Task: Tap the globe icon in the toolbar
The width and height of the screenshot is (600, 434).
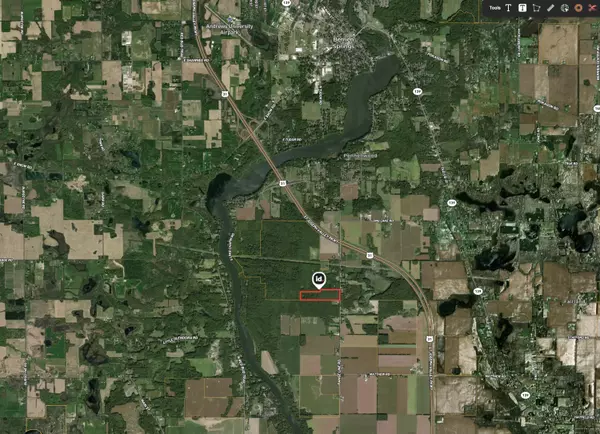Action: pos(564,8)
